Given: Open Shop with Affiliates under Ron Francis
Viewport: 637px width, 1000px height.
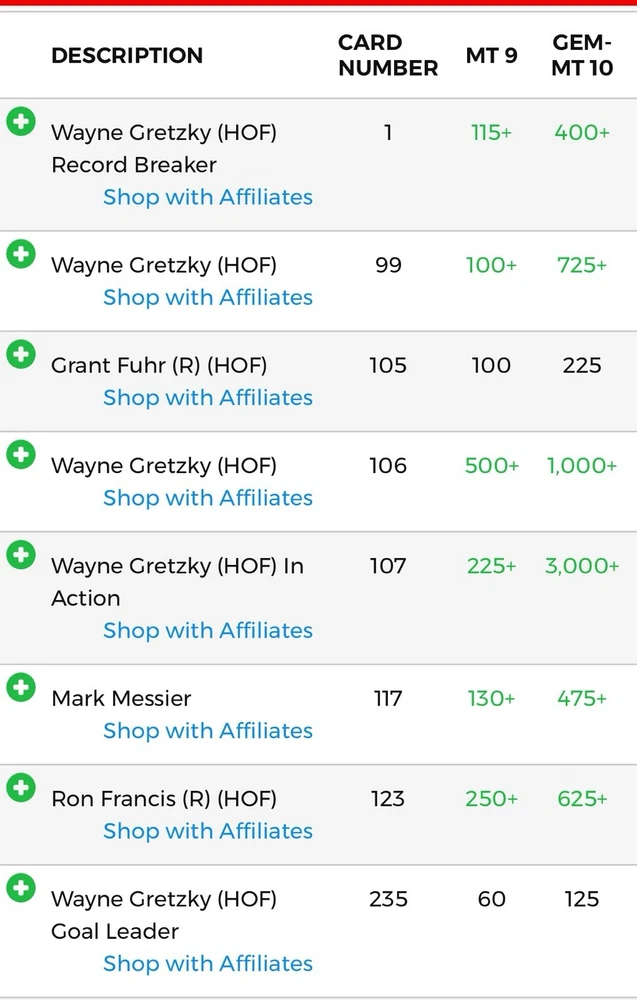Looking at the screenshot, I should coord(208,830).
